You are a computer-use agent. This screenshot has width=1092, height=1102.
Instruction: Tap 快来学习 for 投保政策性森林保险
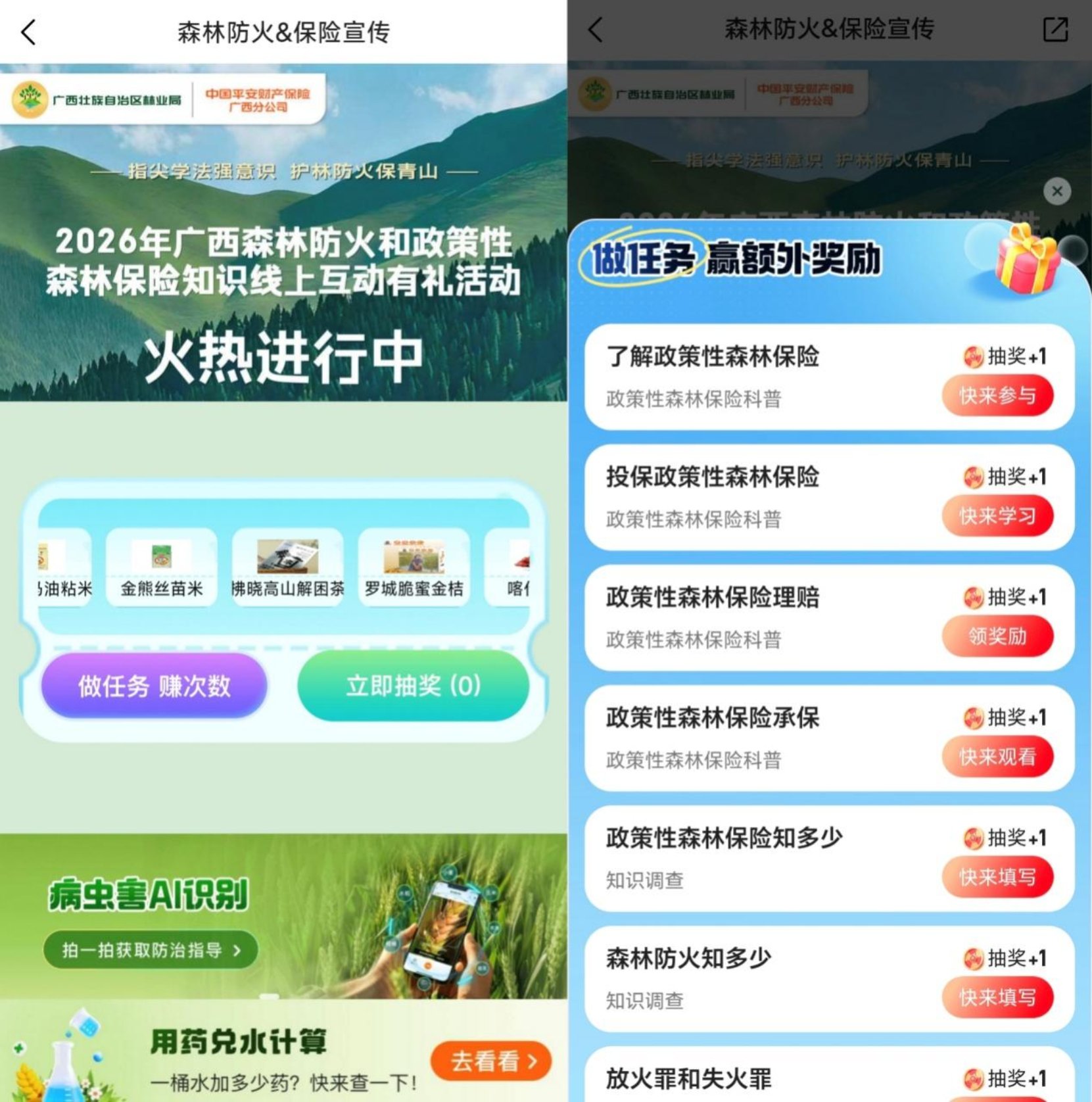(x=997, y=516)
